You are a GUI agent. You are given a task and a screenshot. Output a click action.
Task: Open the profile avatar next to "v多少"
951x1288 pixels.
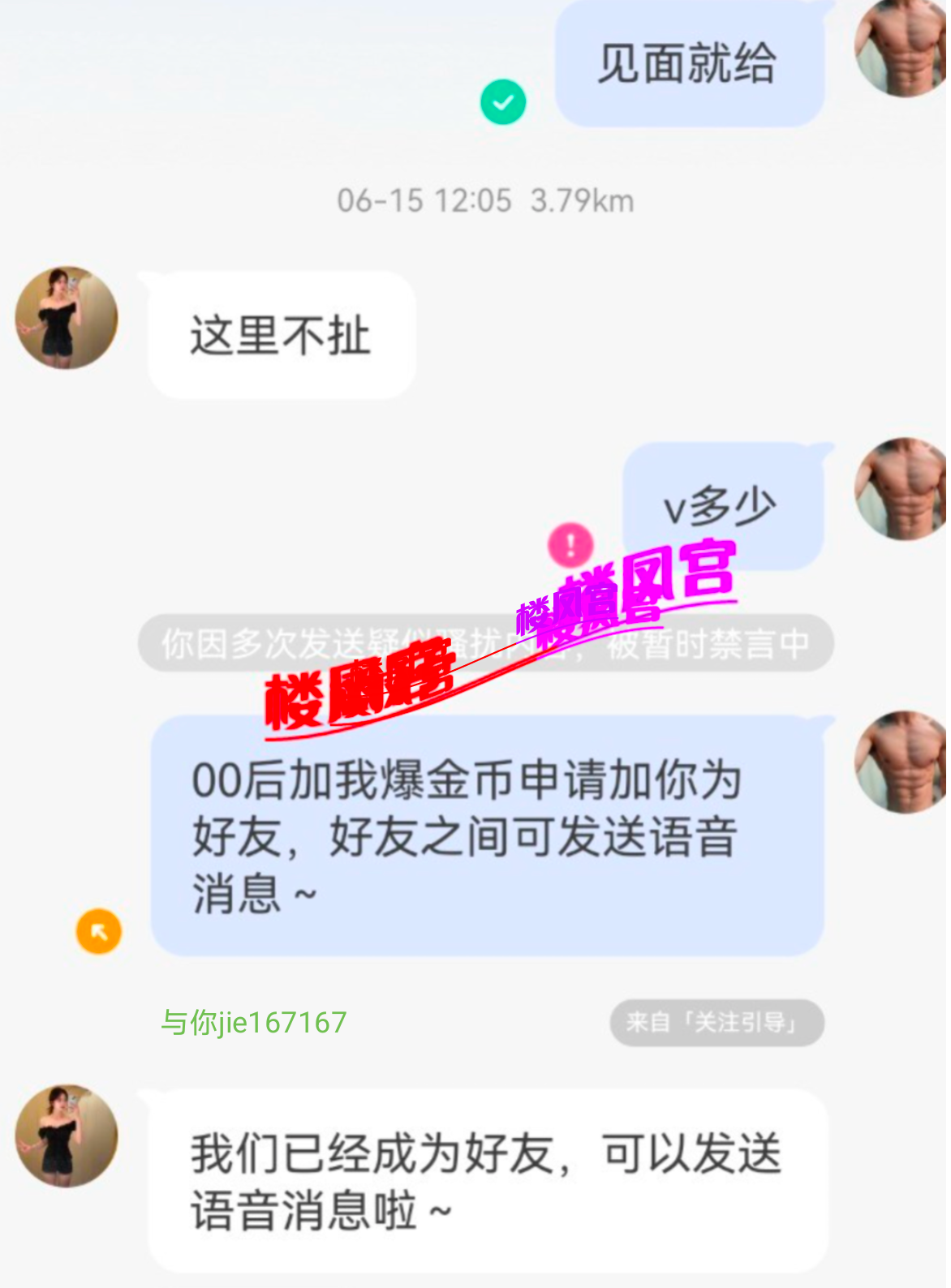coord(902,489)
